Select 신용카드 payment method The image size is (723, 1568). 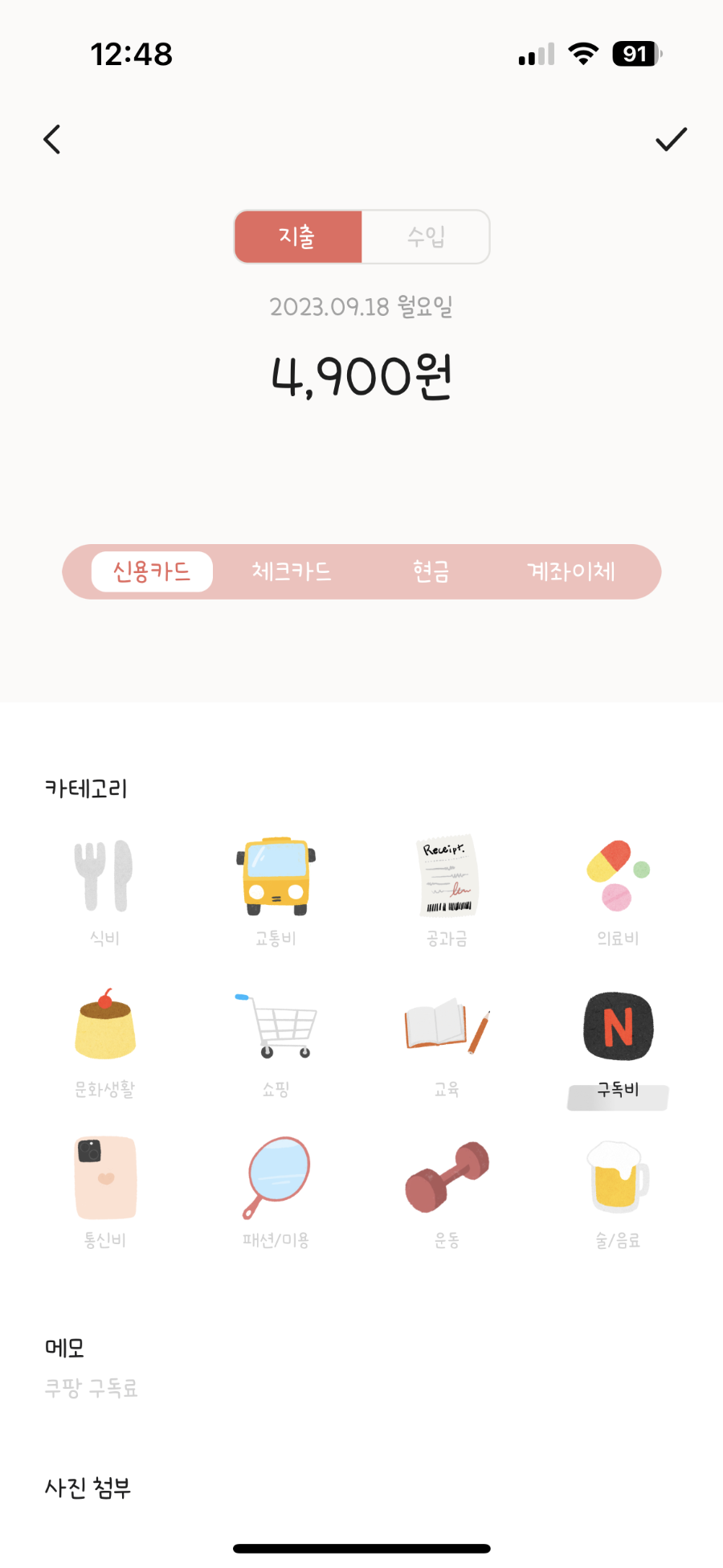(x=152, y=571)
